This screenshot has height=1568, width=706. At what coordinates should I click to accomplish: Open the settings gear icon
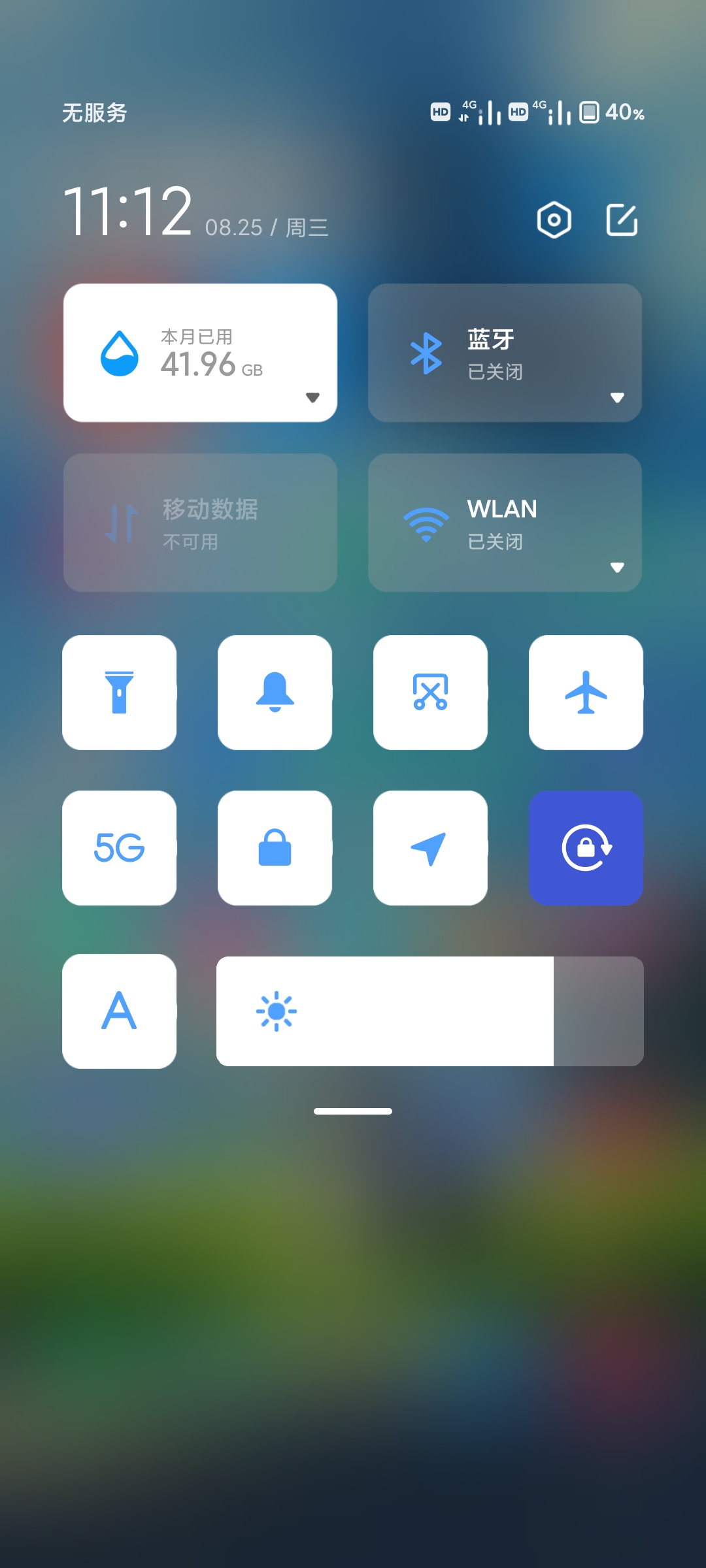point(554,220)
